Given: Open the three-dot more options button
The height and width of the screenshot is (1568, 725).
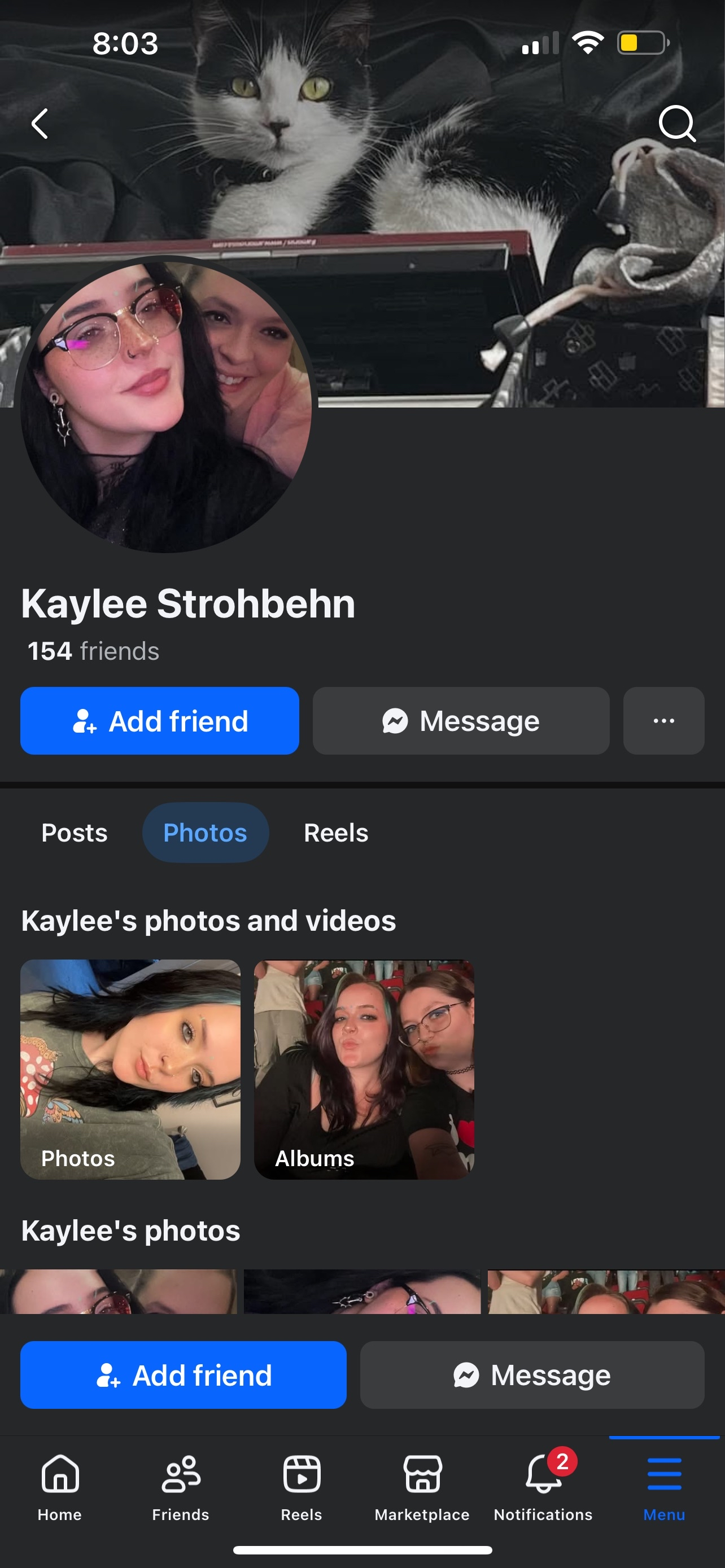Looking at the screenshot, I should coord(663,721).
